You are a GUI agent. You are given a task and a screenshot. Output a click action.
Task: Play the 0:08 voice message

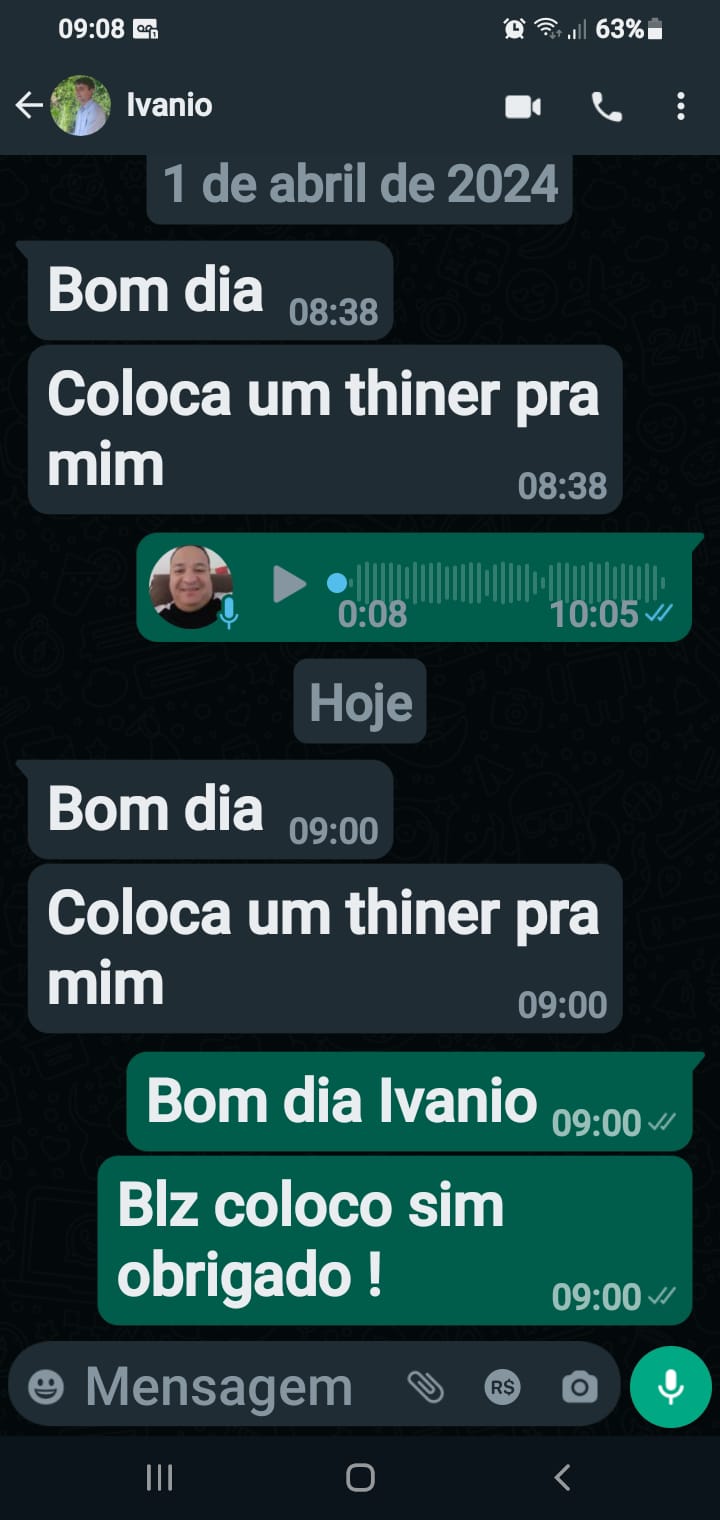(289, 584)
